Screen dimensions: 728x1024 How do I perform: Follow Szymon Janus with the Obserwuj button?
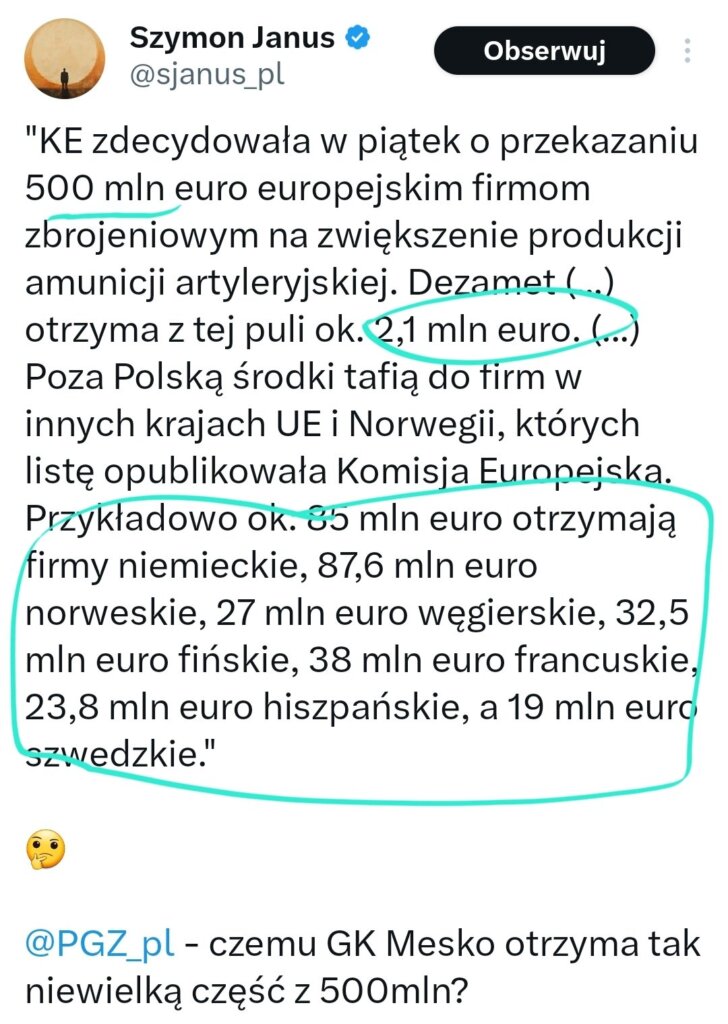pyautogui.click(x=544, y=51)
